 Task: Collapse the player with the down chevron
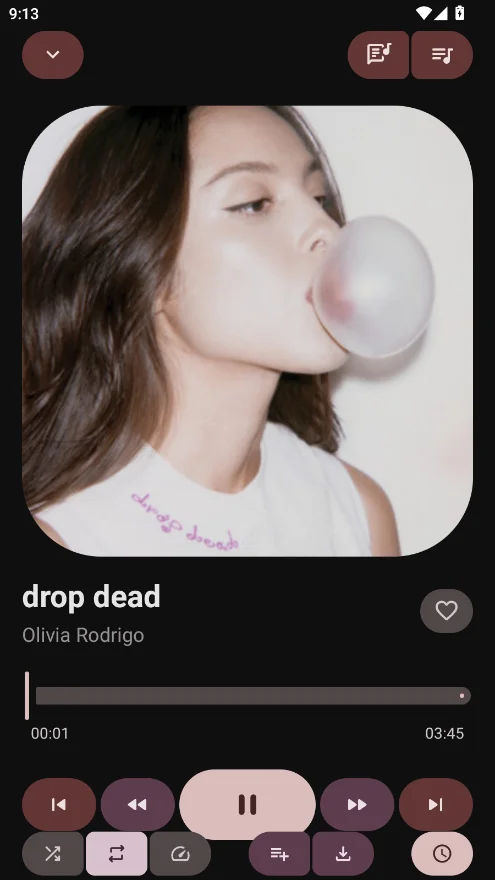click(x=53, y=55)
